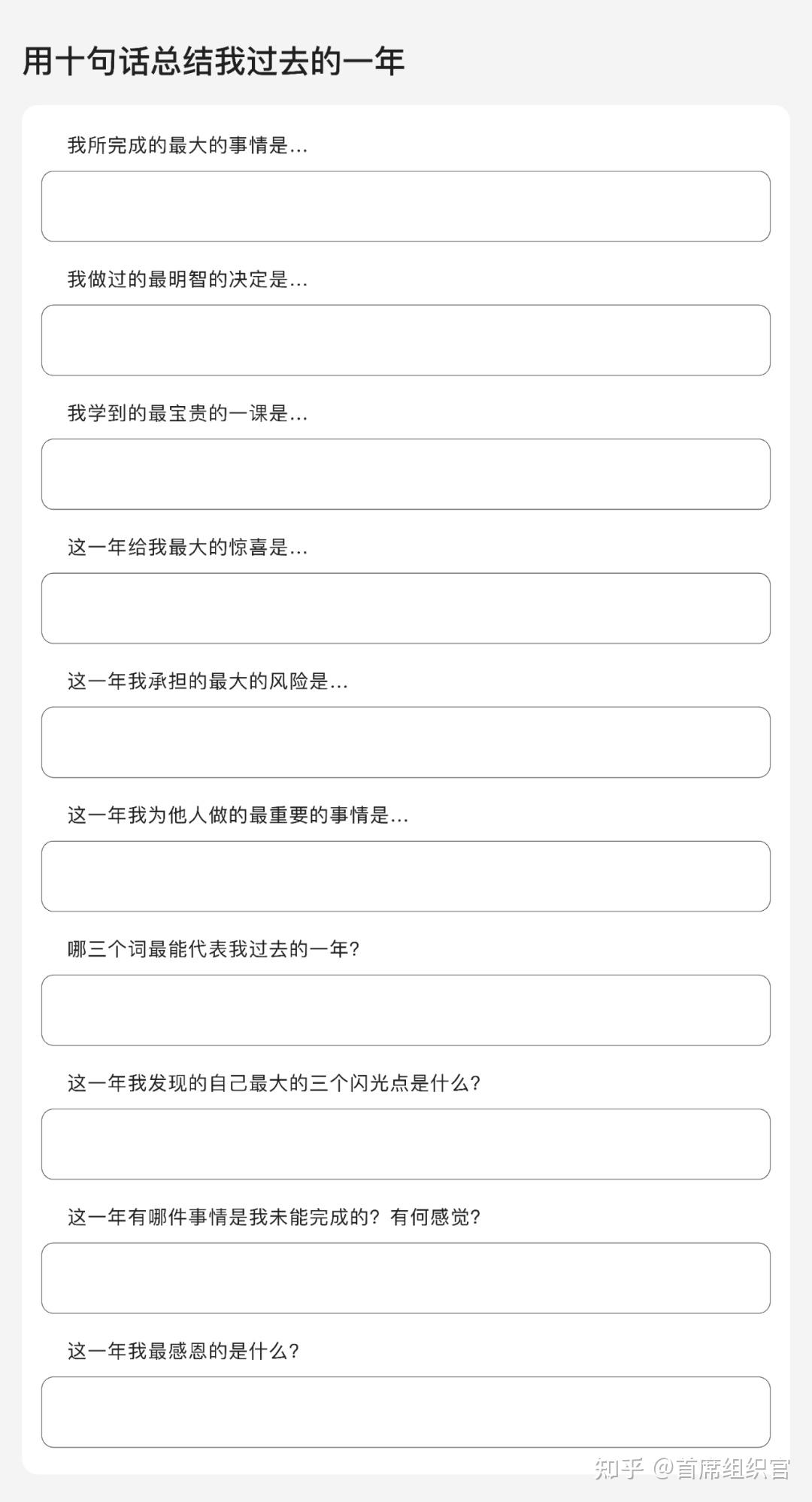The width and height of the screenshot is (812, 1502).
Task: Activate the 这一年我最感恩的是什么 text field
Action: coord(406,1411)
